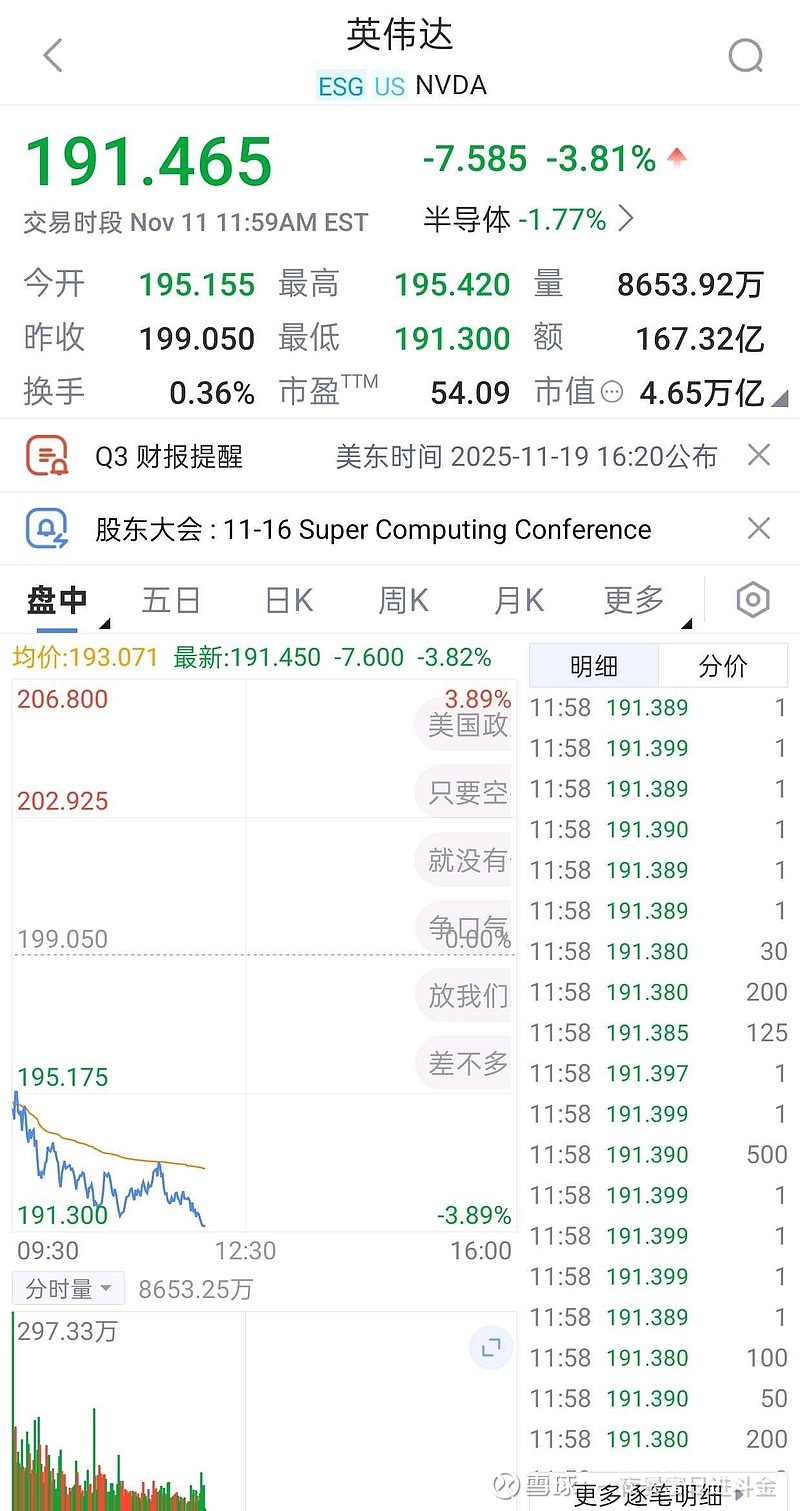Navigate back using the arrow at top left
Viewport: 800px width, 1511px height.
pos(52,56)
